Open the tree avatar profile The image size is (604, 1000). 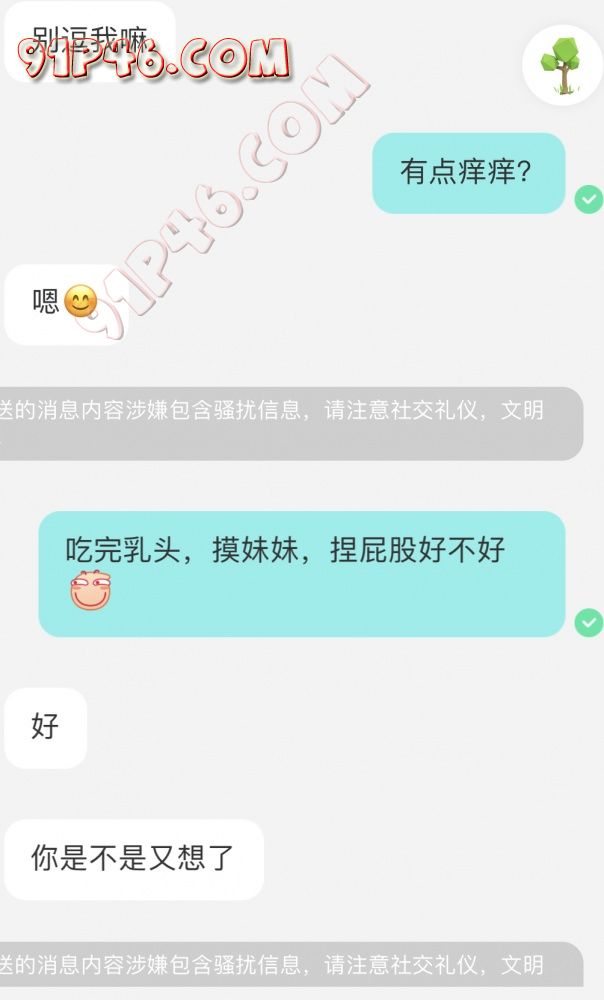(x=563, y=64)
